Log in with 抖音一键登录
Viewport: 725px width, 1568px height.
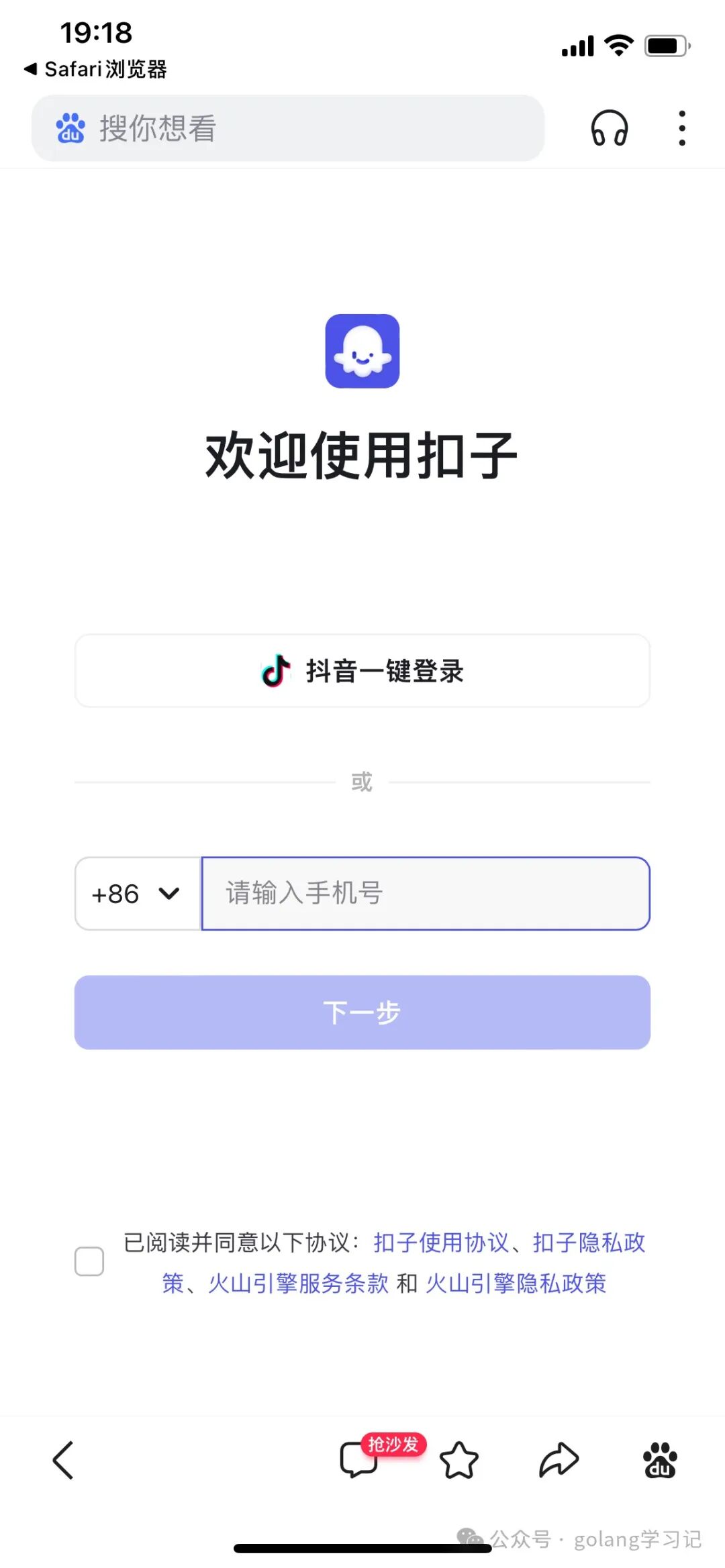click(362, 671)
